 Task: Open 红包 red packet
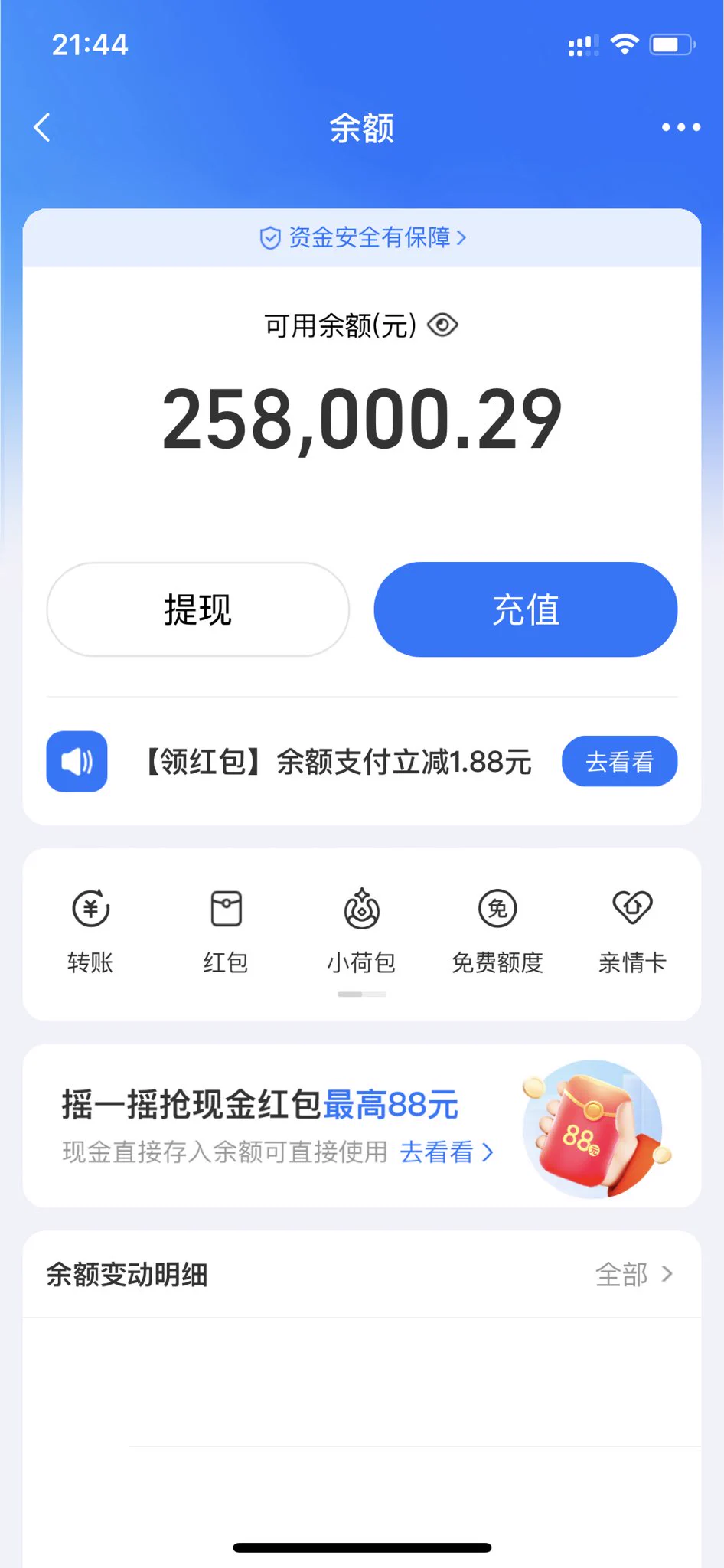[x=226, y=929]
